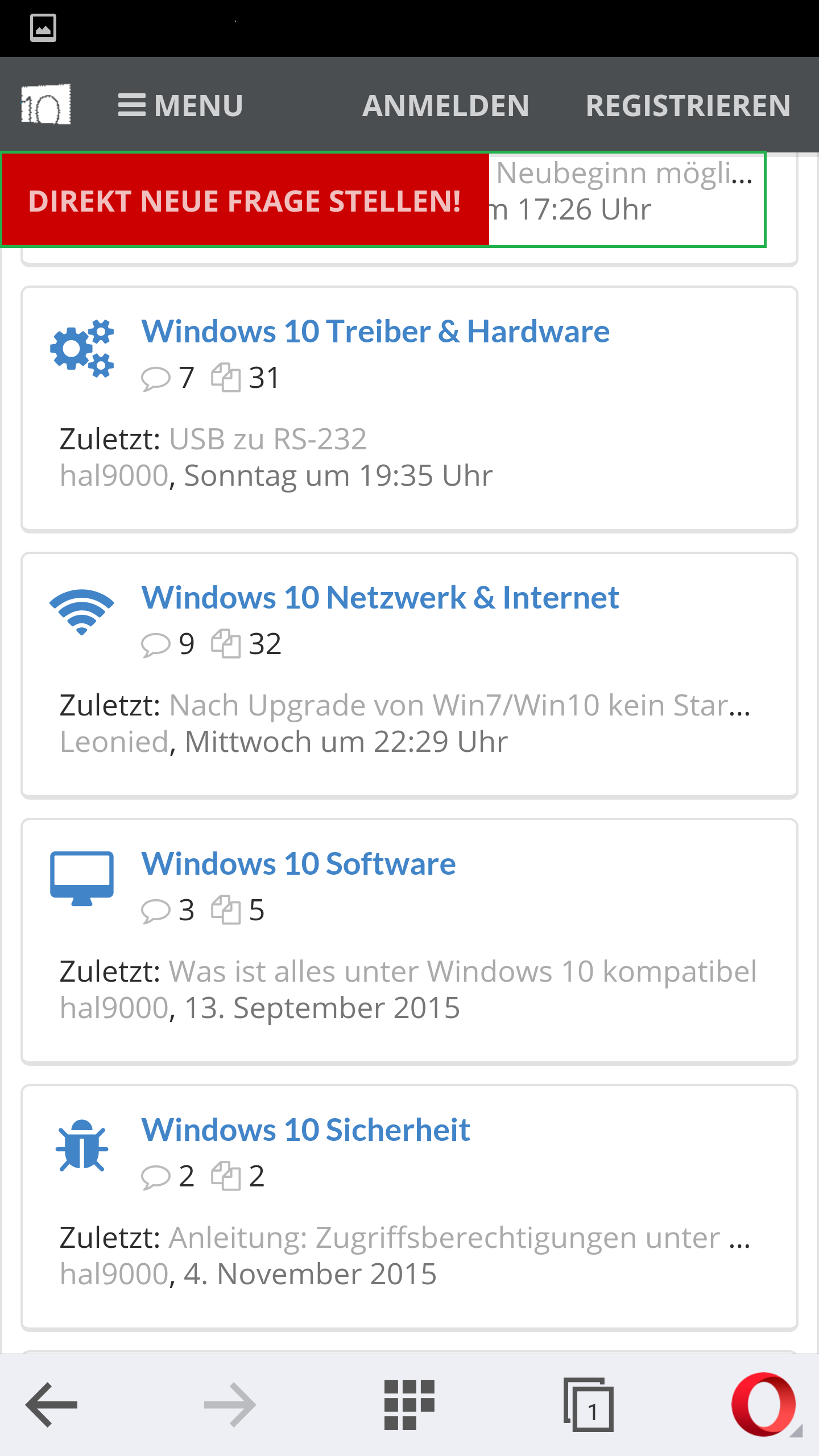The width and height of the screenshot is (819, 1456).
Task: Open thread Nach Upgrade von Win7/Win10
Action: click(460, 705)
